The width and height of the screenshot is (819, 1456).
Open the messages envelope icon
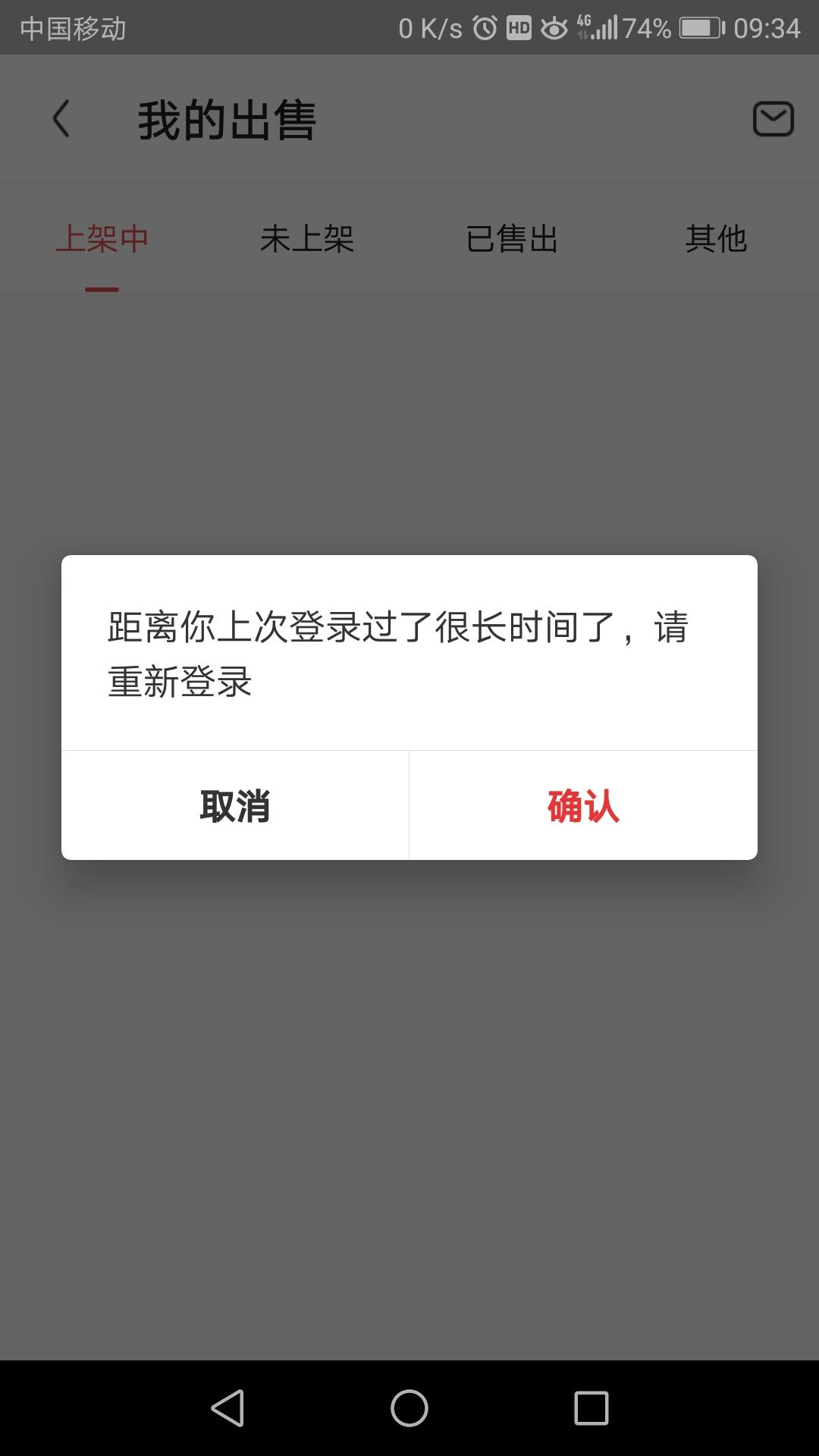coord(773,119)
